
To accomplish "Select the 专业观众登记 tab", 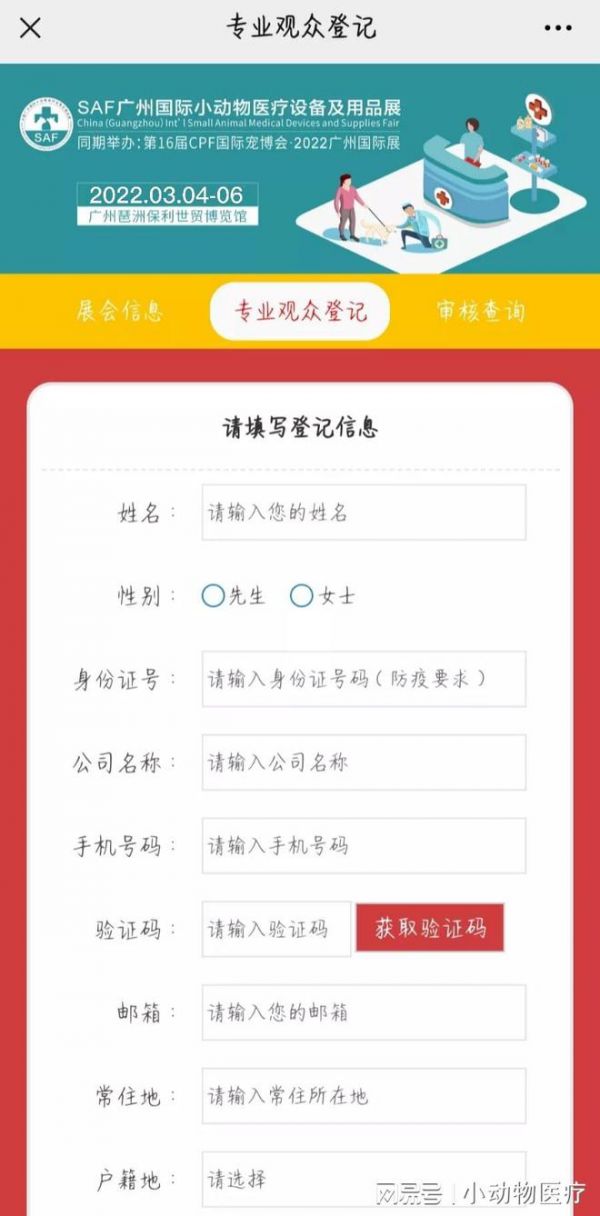I will point(300,311).
